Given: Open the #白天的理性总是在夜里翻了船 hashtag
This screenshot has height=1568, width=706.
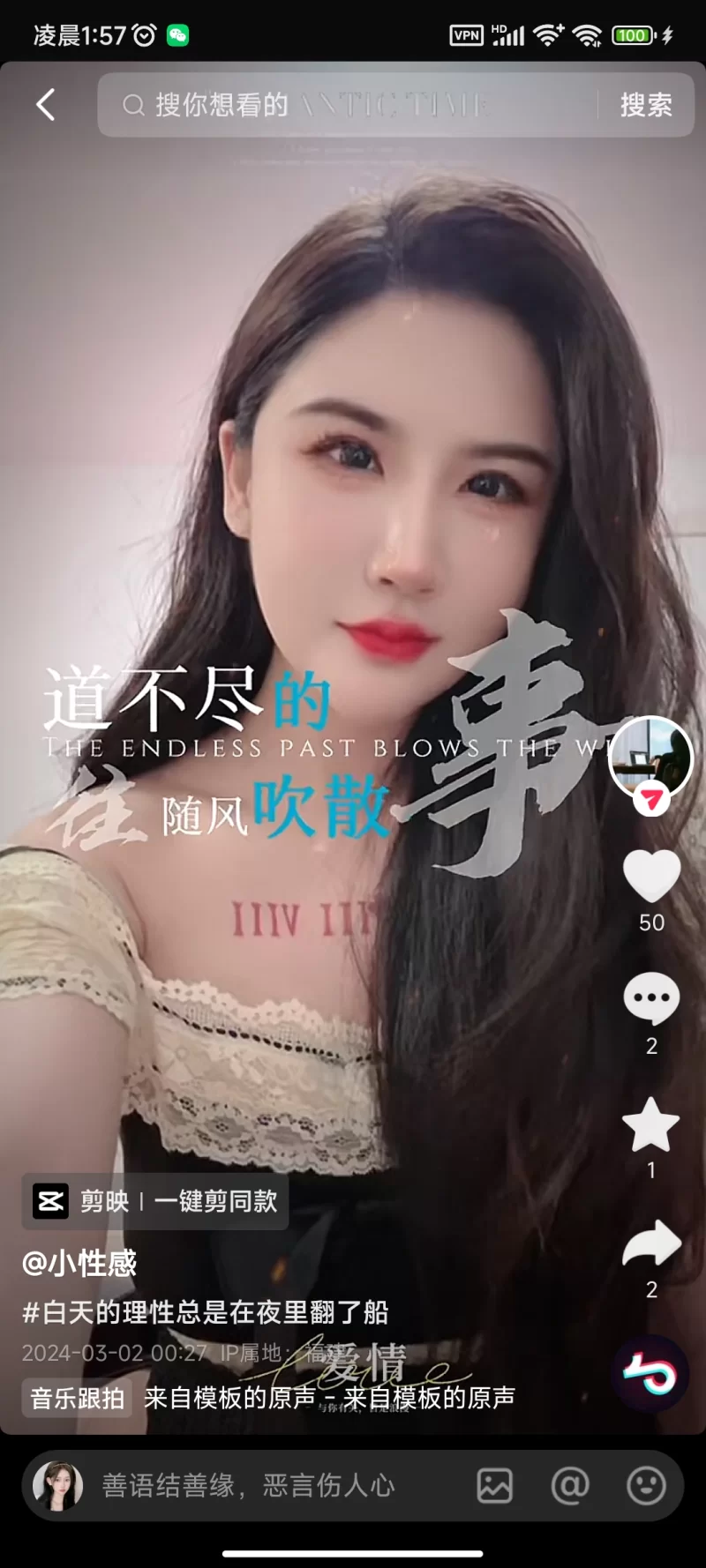Looking at the screenshot, I should [x=206, y=1312].
